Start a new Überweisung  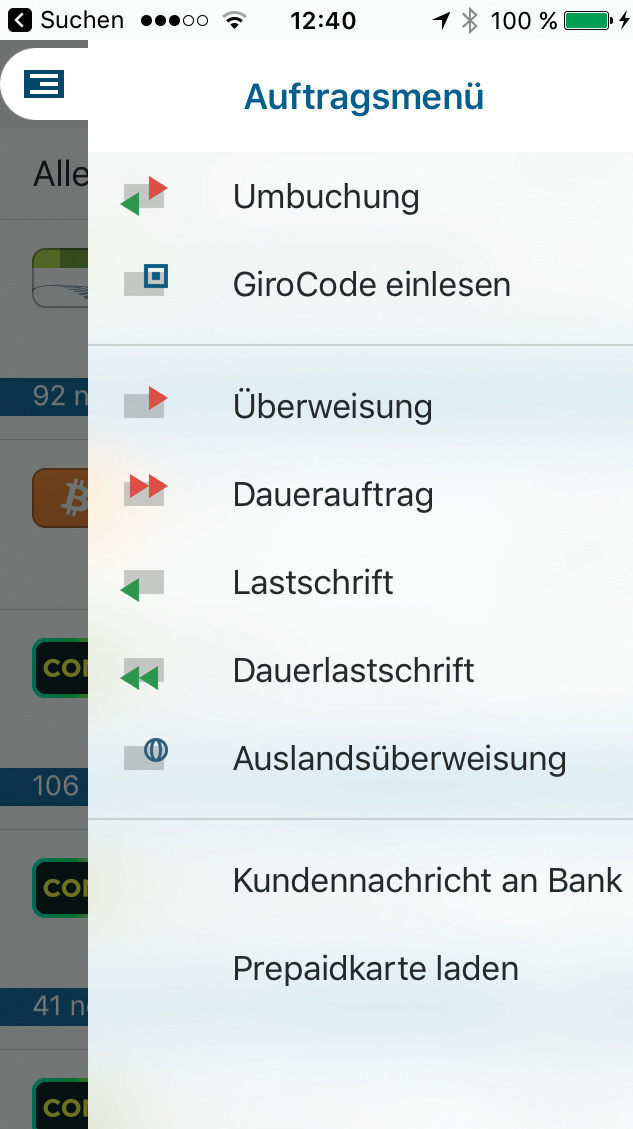click(332, 407)
